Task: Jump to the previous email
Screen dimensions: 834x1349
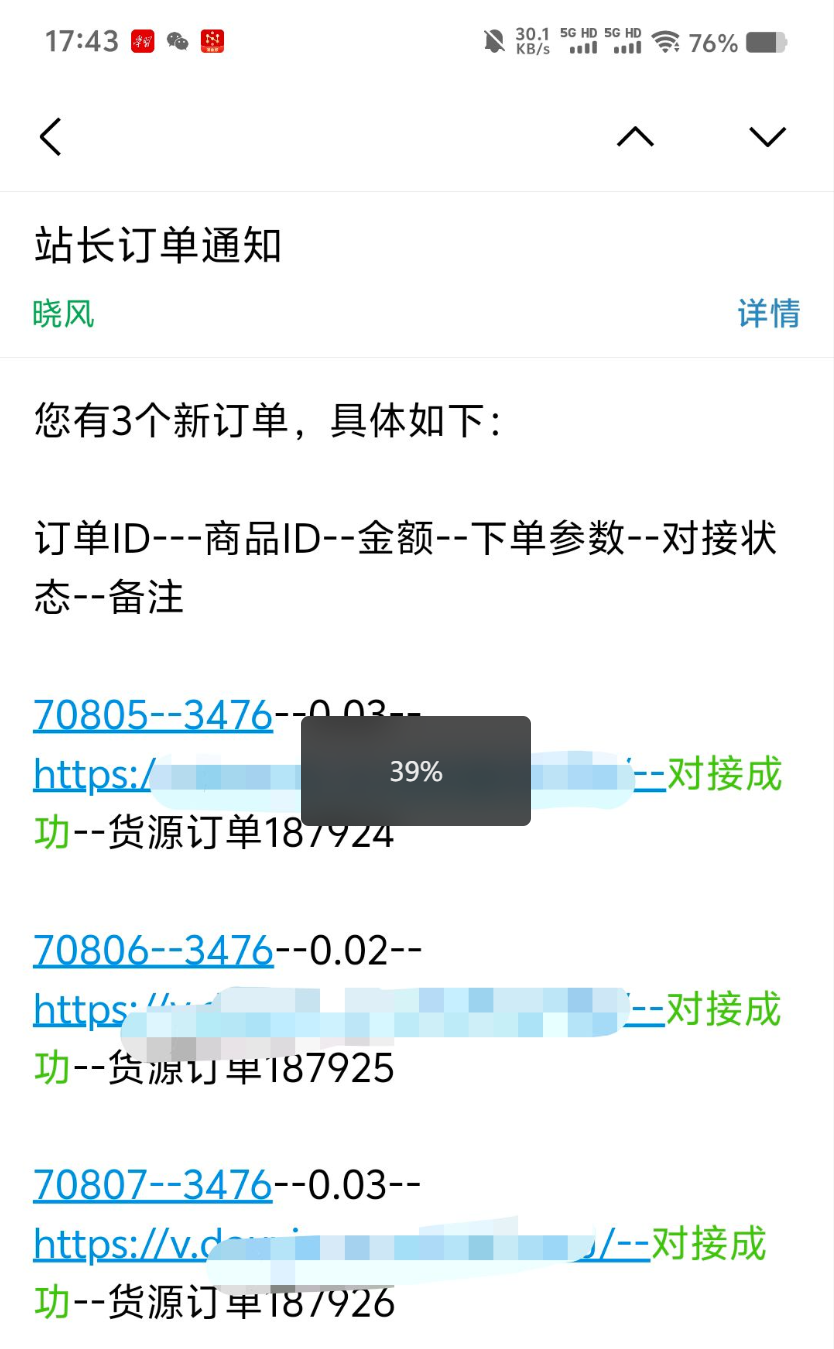Action: pos(635,137)
